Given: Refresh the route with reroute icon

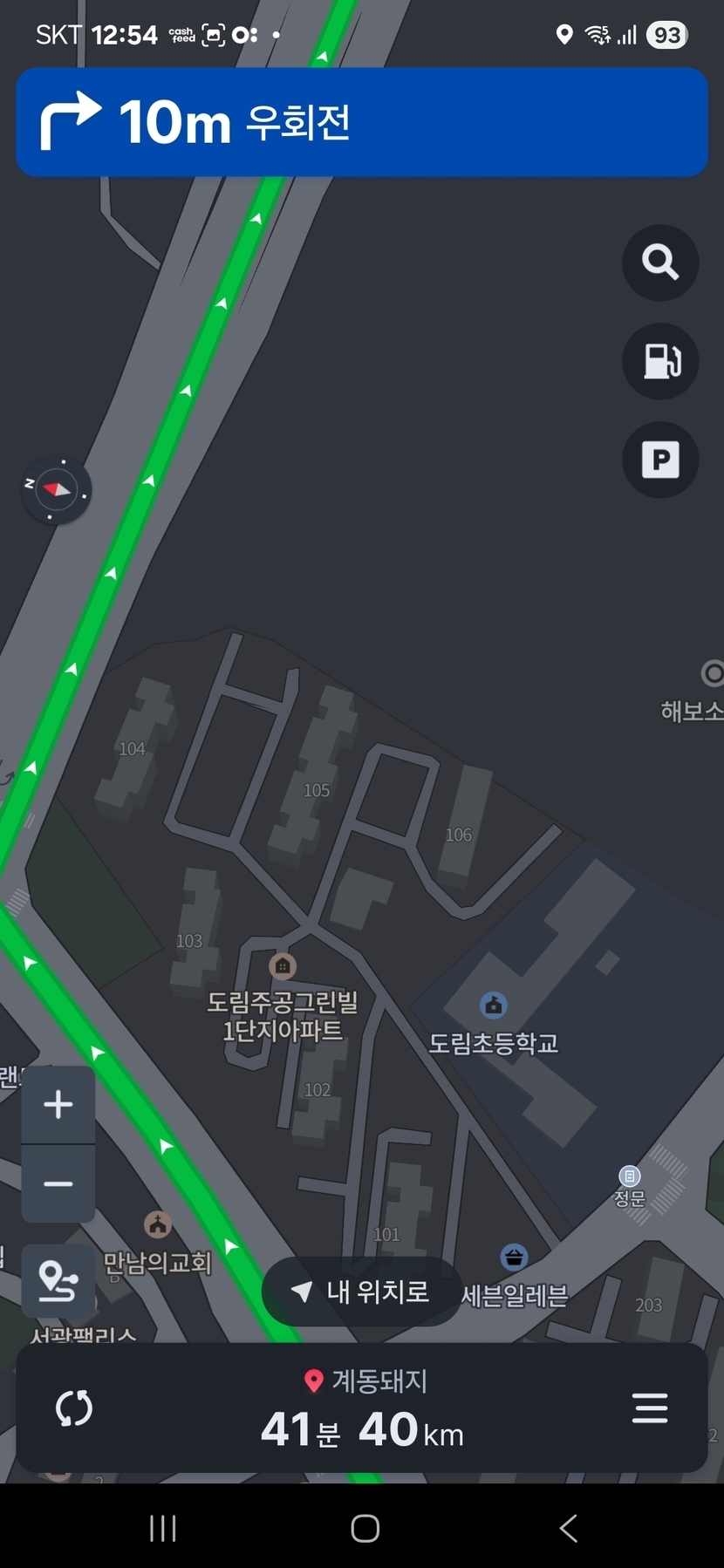Looking at the screenshot, I should coord(74,1408).
